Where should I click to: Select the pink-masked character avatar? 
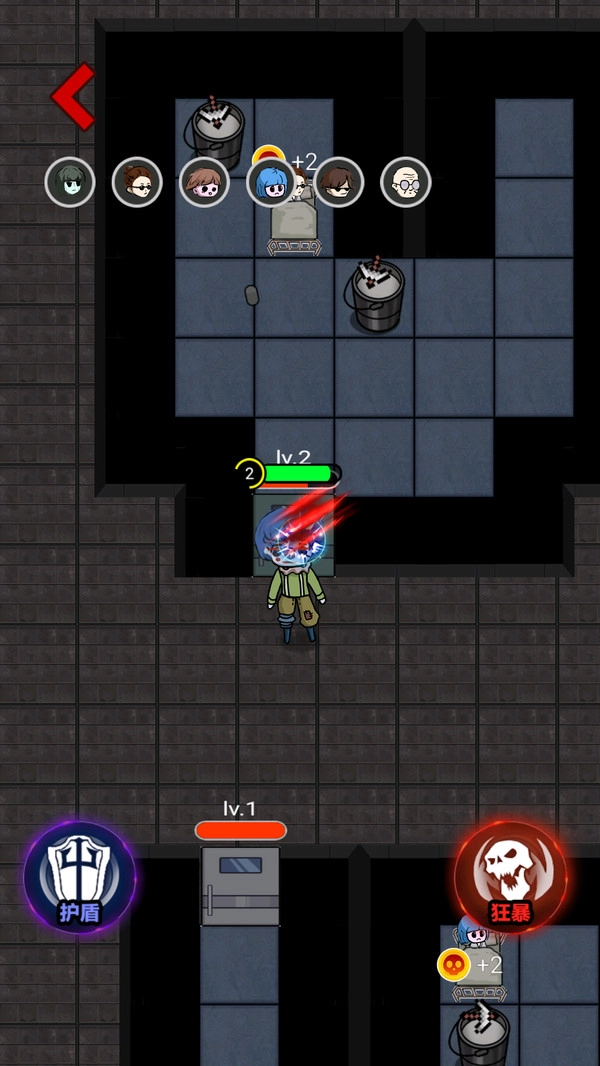coord(204,182)
